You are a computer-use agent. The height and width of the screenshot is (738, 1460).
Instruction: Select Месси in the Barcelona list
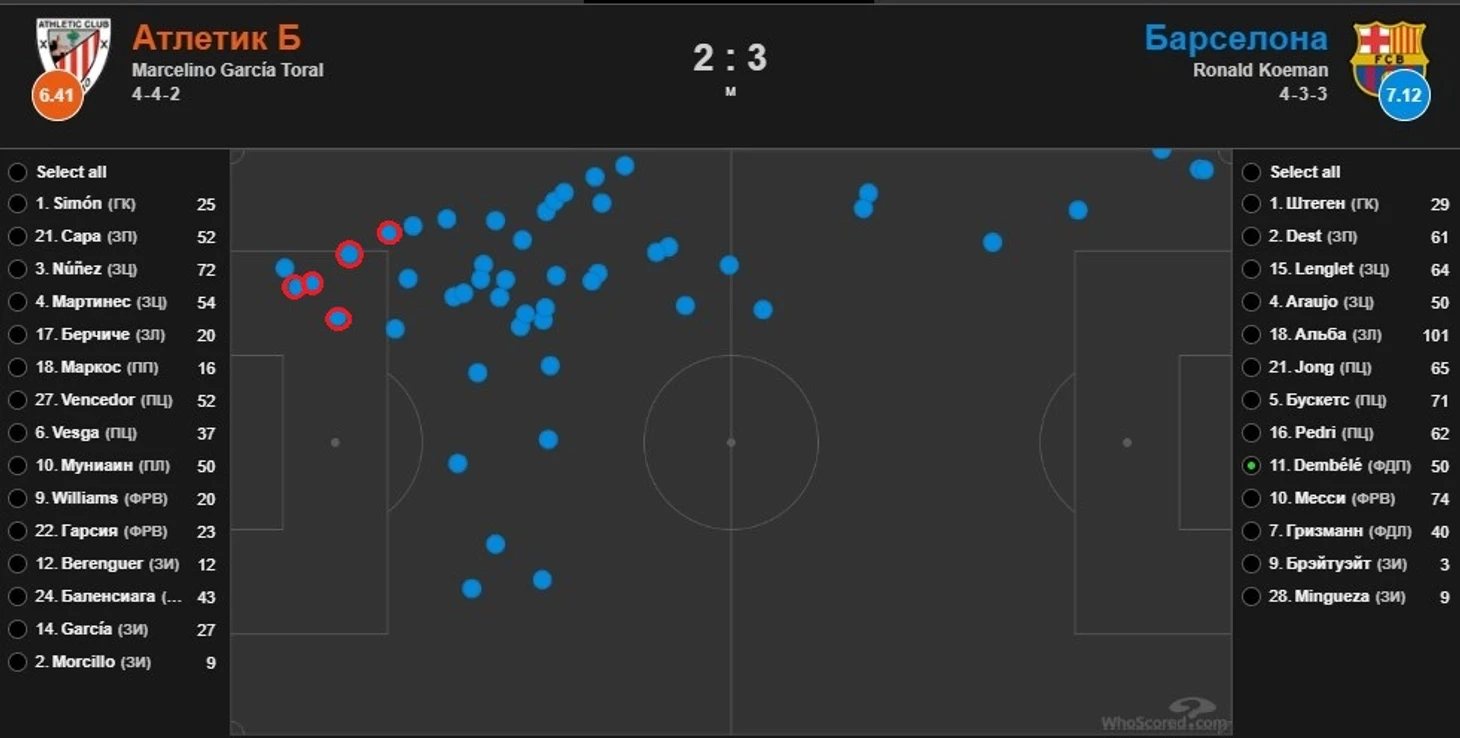click(x=1251, y=498)
